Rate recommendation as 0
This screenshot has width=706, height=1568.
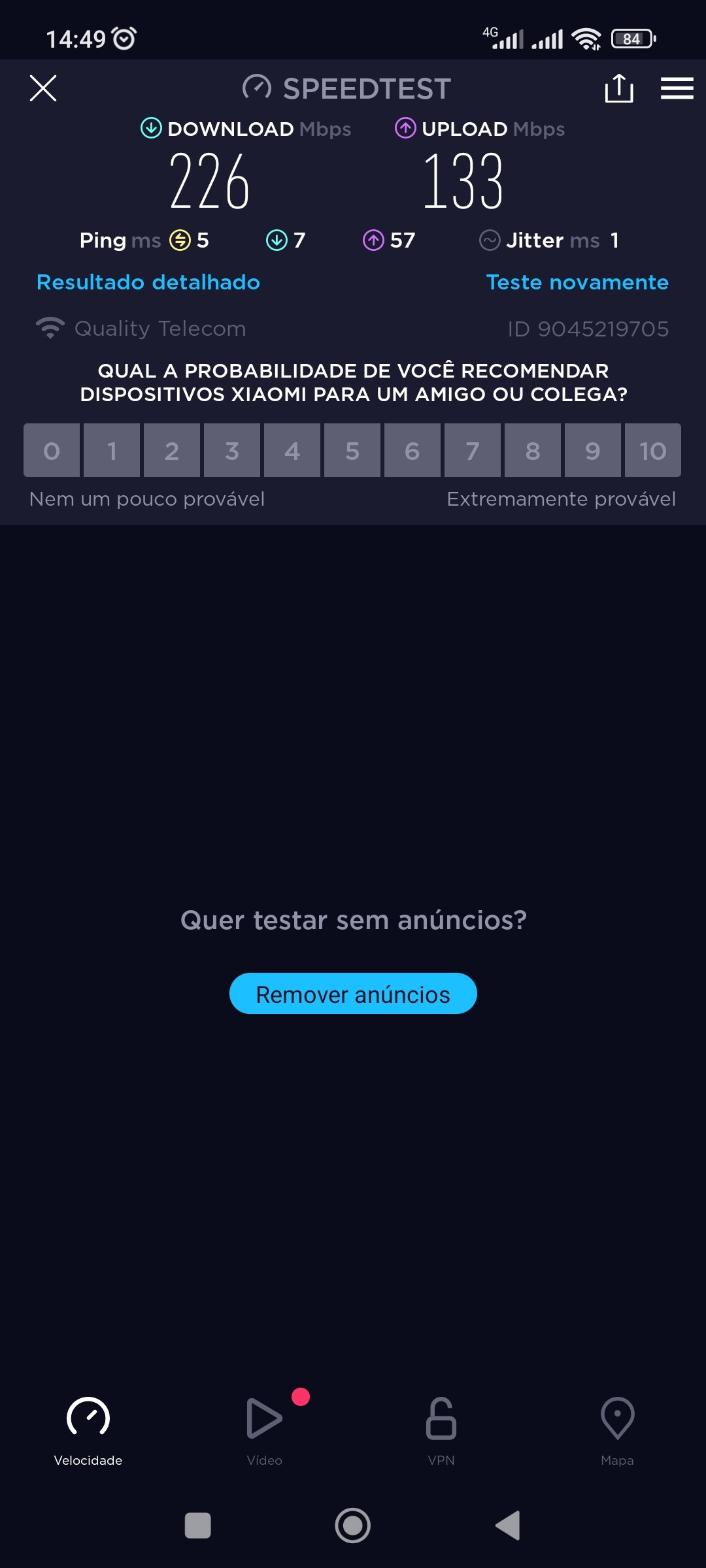(52, 451)
